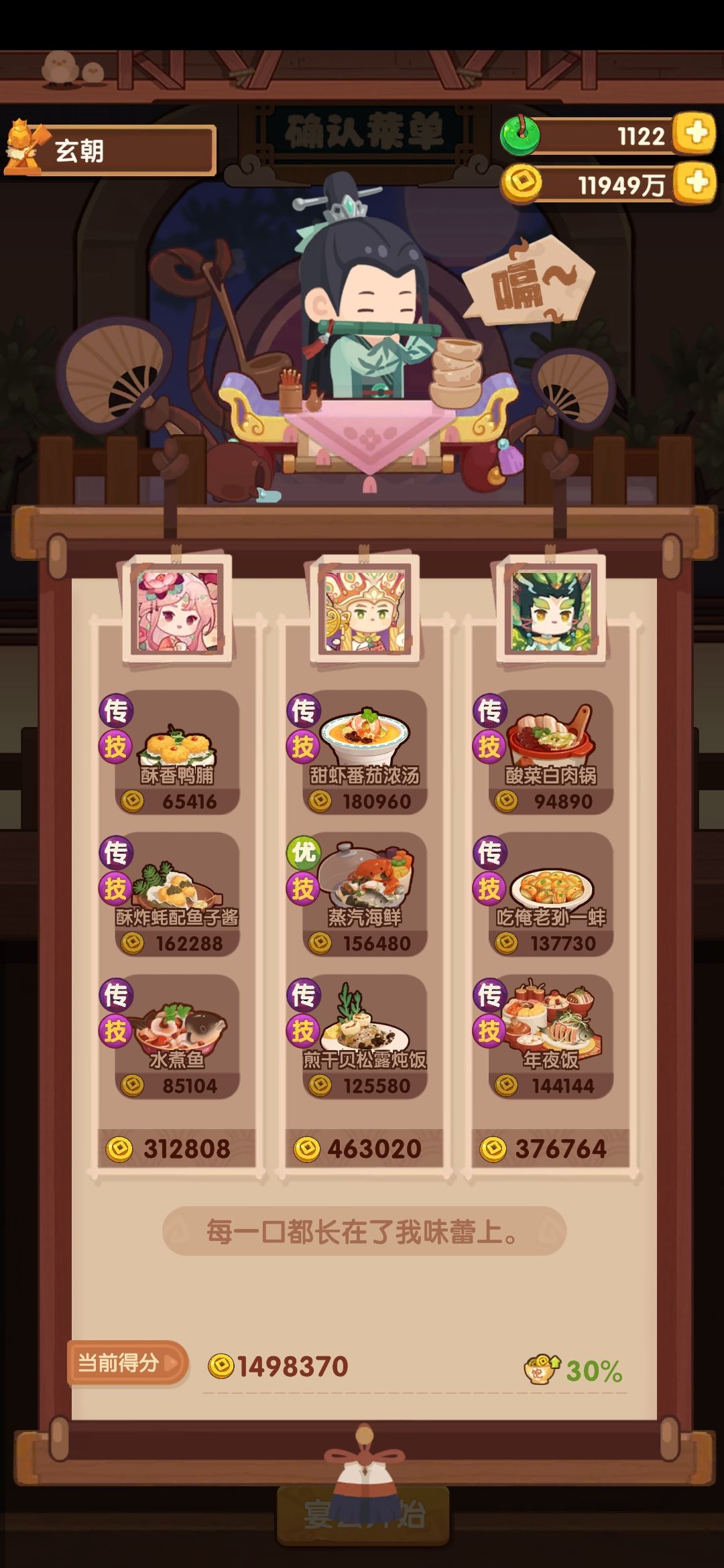Open the 当前得分 score details

tap(126, 1363)
